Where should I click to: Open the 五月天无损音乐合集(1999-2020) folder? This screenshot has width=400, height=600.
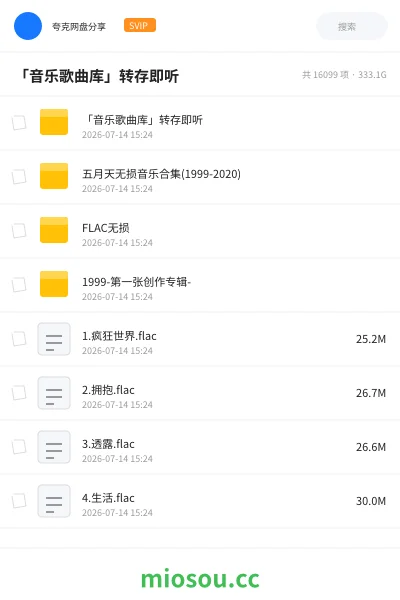200,177
